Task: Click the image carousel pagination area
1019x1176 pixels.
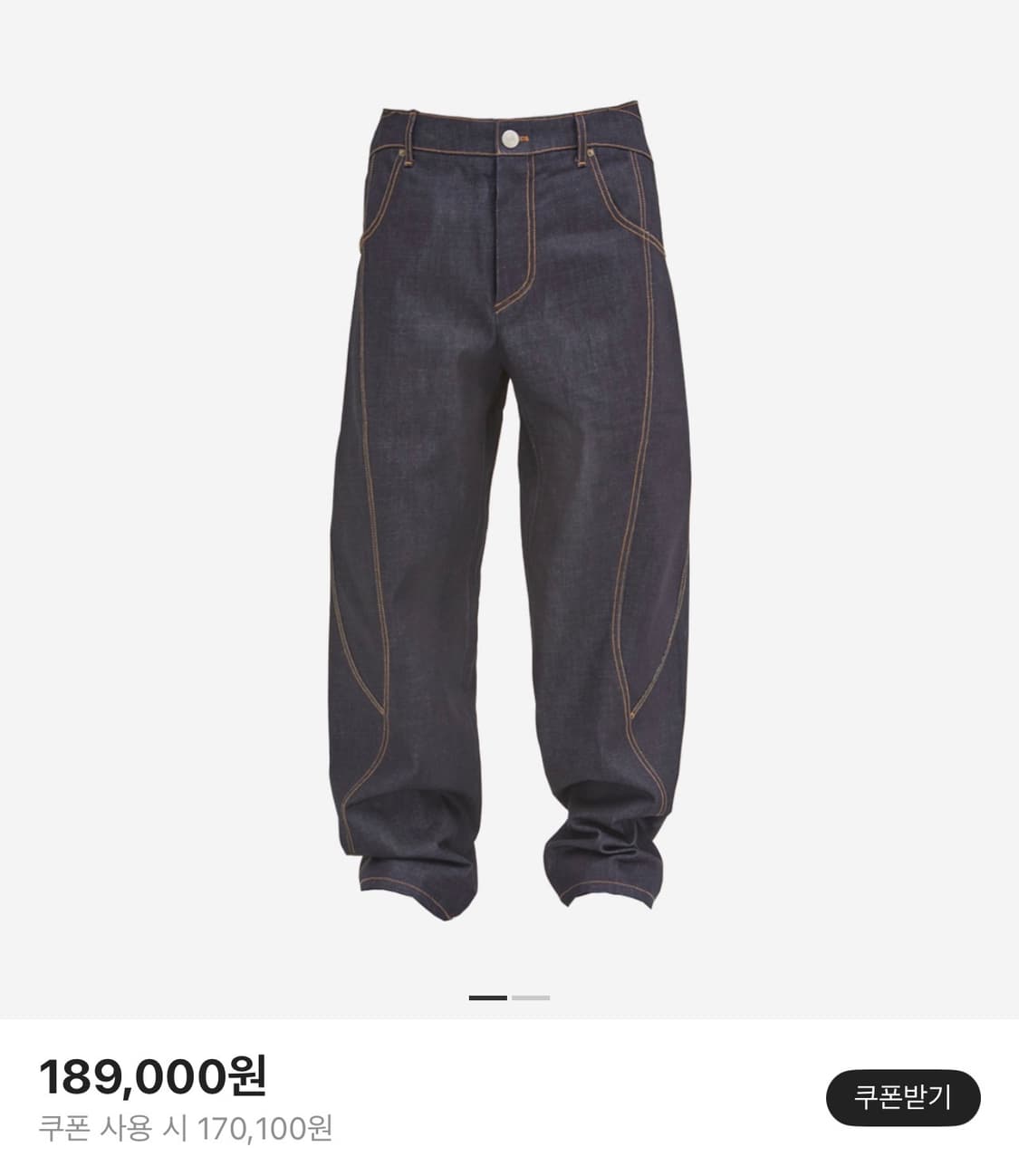Action: (510, 997)
